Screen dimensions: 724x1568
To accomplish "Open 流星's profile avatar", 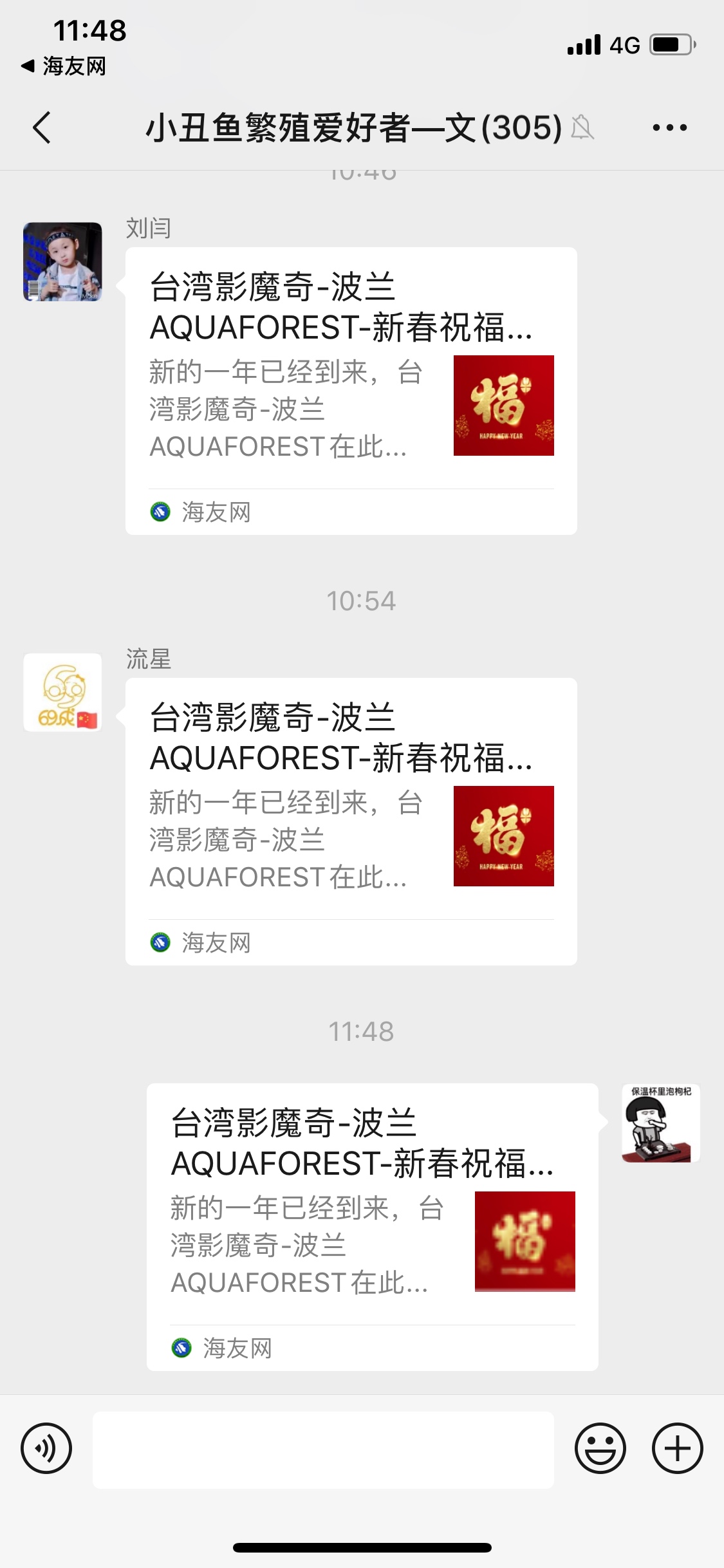I will (62, 693).
